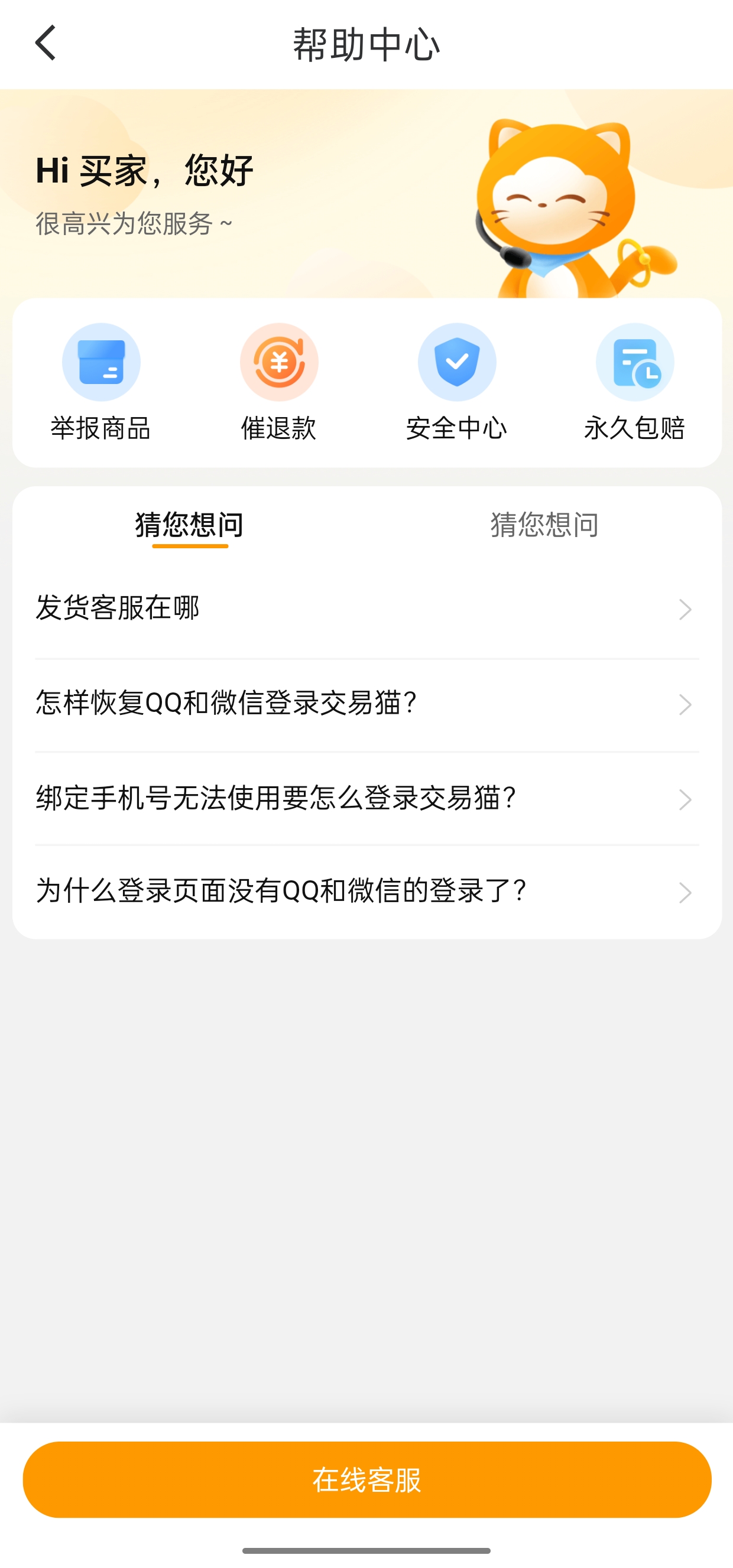Image resolution: width=733 pixels, height=1568 pixels.
Task: Switch to the unselected grey 猜您想问 tab
Action: pyautogui.click(x=544, y=525)
